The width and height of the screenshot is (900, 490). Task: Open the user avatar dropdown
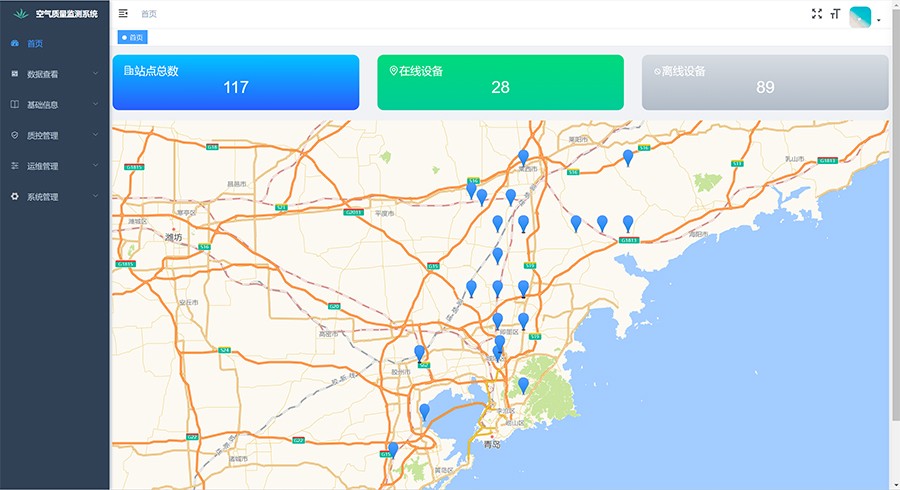[x=863, y=16]
